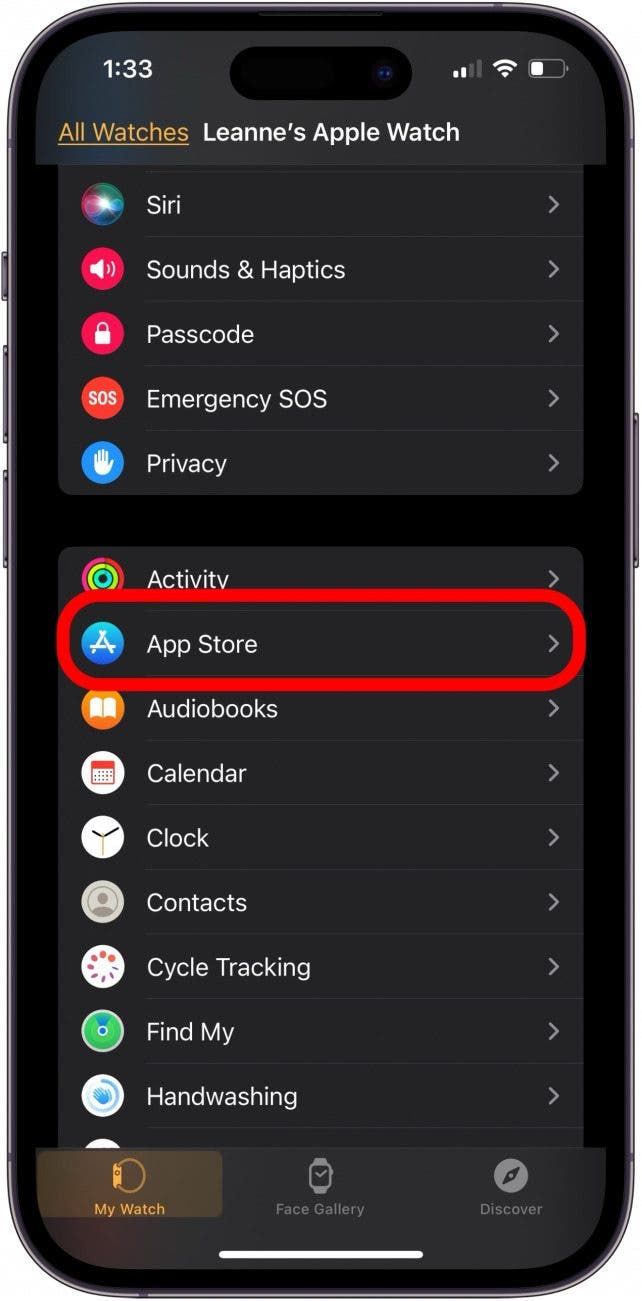The image size is (642, 1301).
Task: Open Handwashing settings
Action: click(x=320, y=1097)
